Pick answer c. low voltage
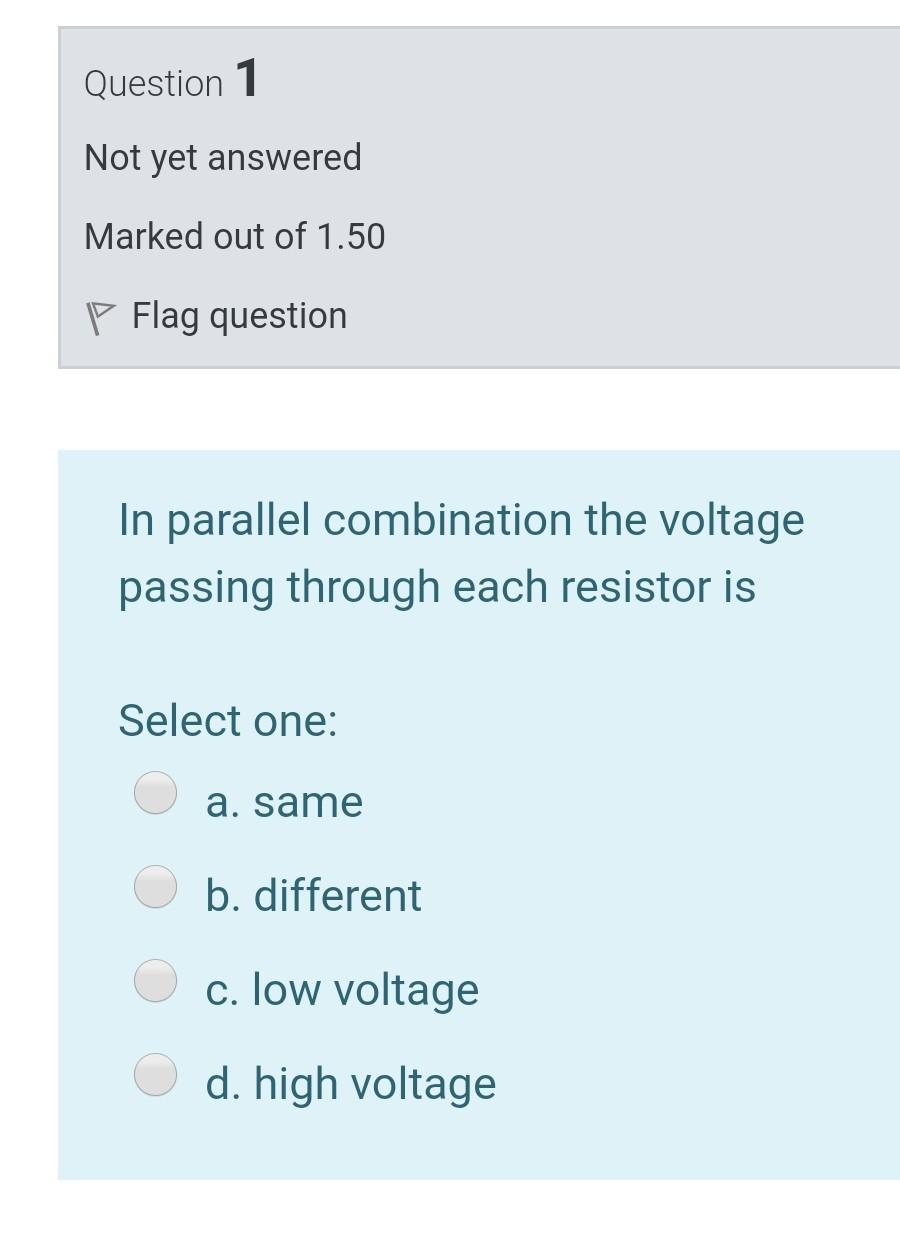Image resolution: width=900 pixels, height=1243 pixels. [156, 981]
